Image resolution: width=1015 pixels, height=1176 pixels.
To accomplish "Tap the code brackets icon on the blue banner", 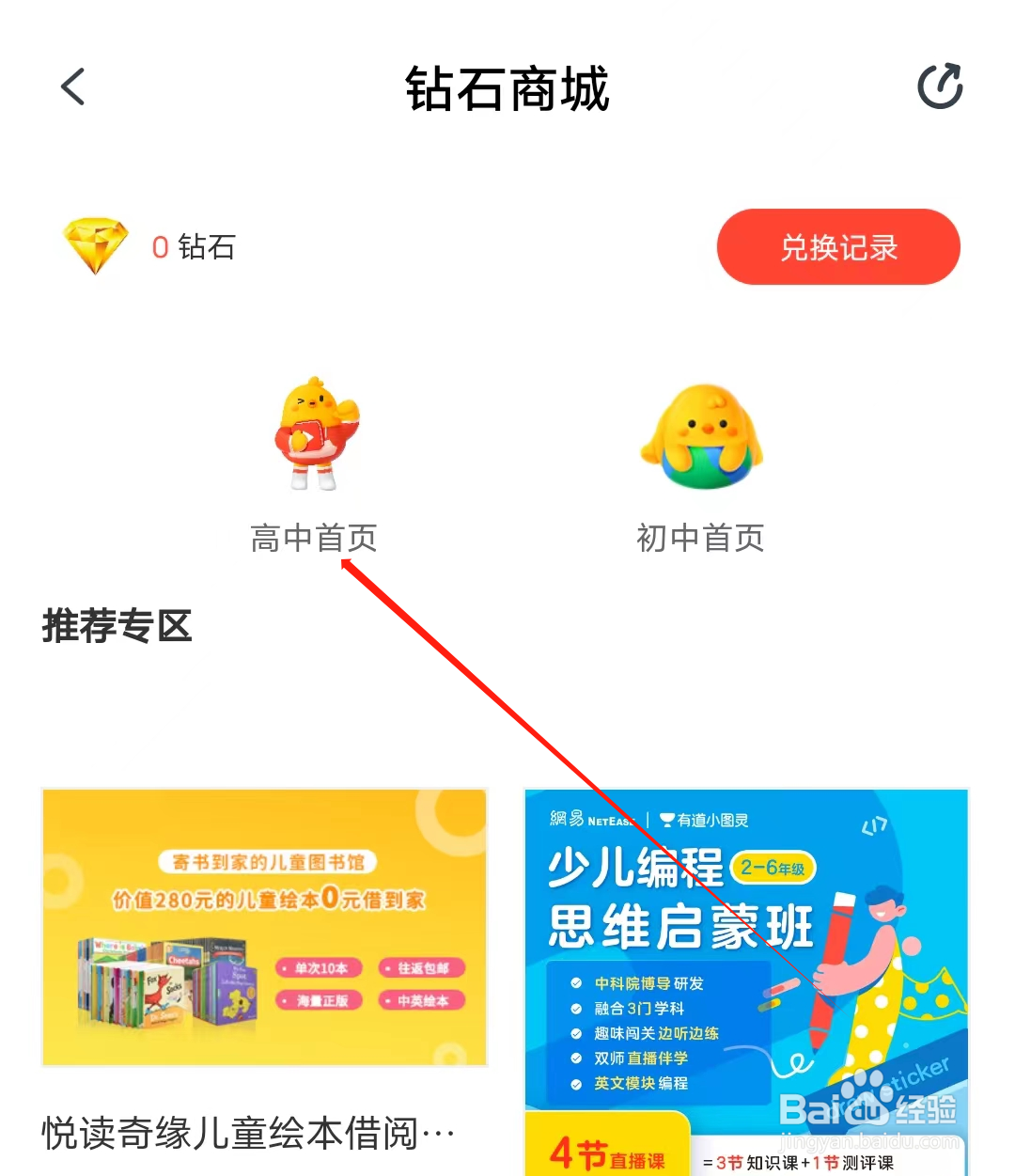I will pyautogui.click(x=874, y=825).
